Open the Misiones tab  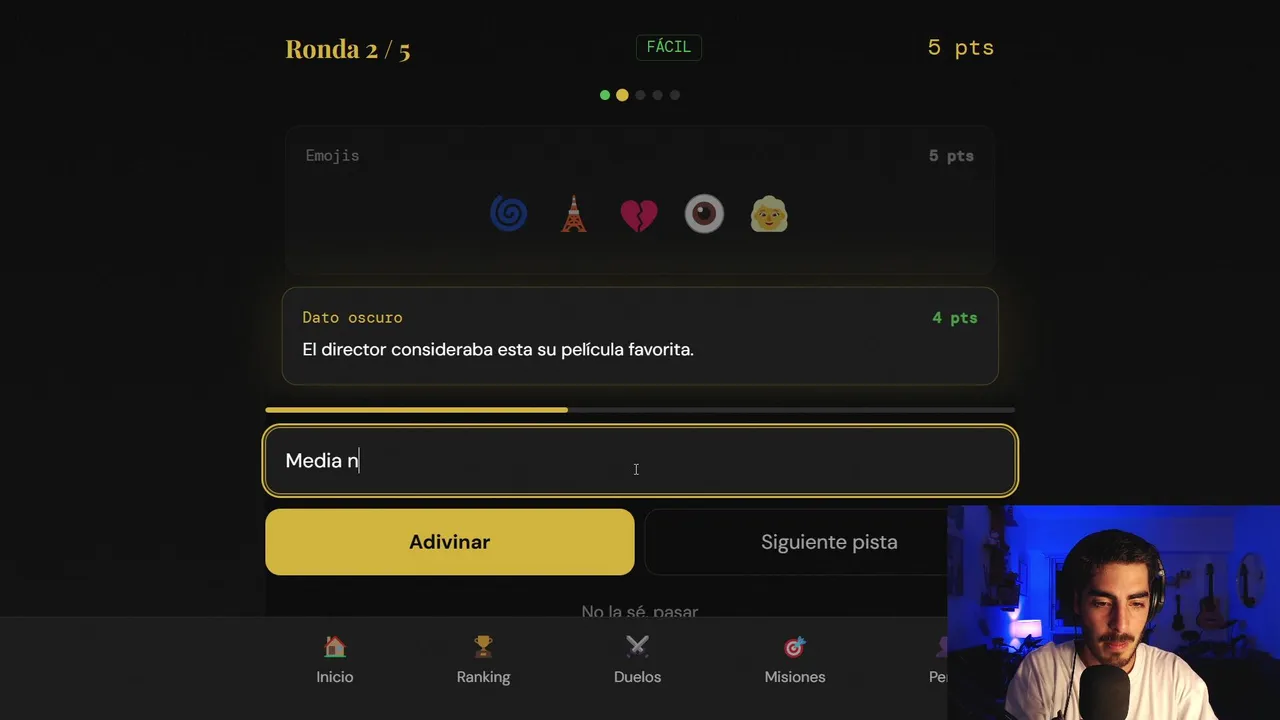click(795, 661)
